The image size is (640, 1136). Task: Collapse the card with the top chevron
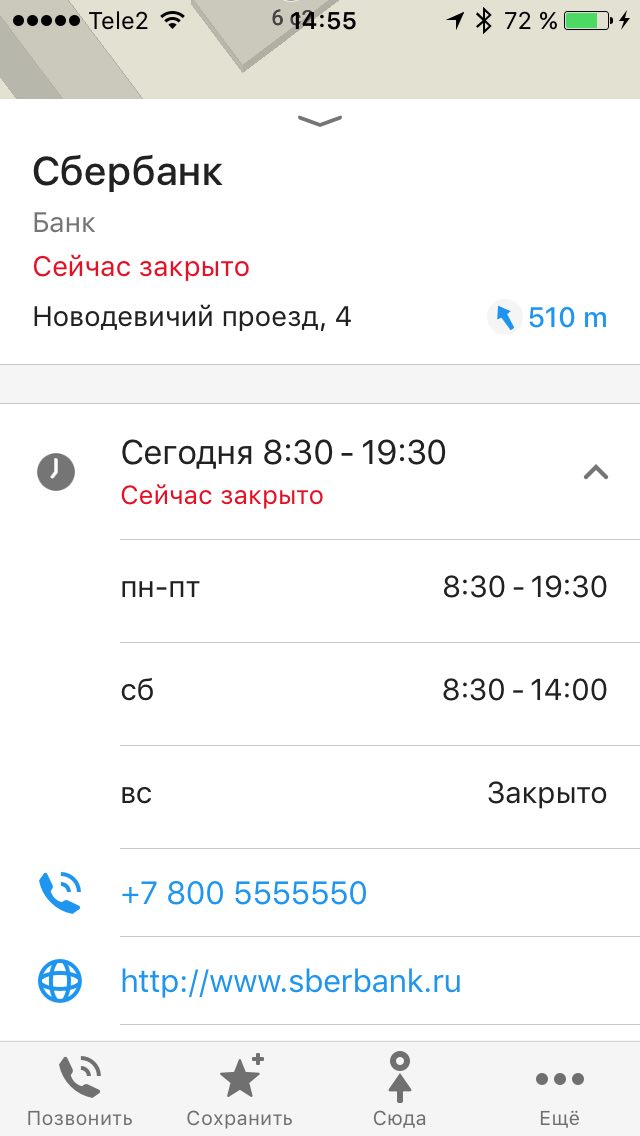[x=320, y=121]
